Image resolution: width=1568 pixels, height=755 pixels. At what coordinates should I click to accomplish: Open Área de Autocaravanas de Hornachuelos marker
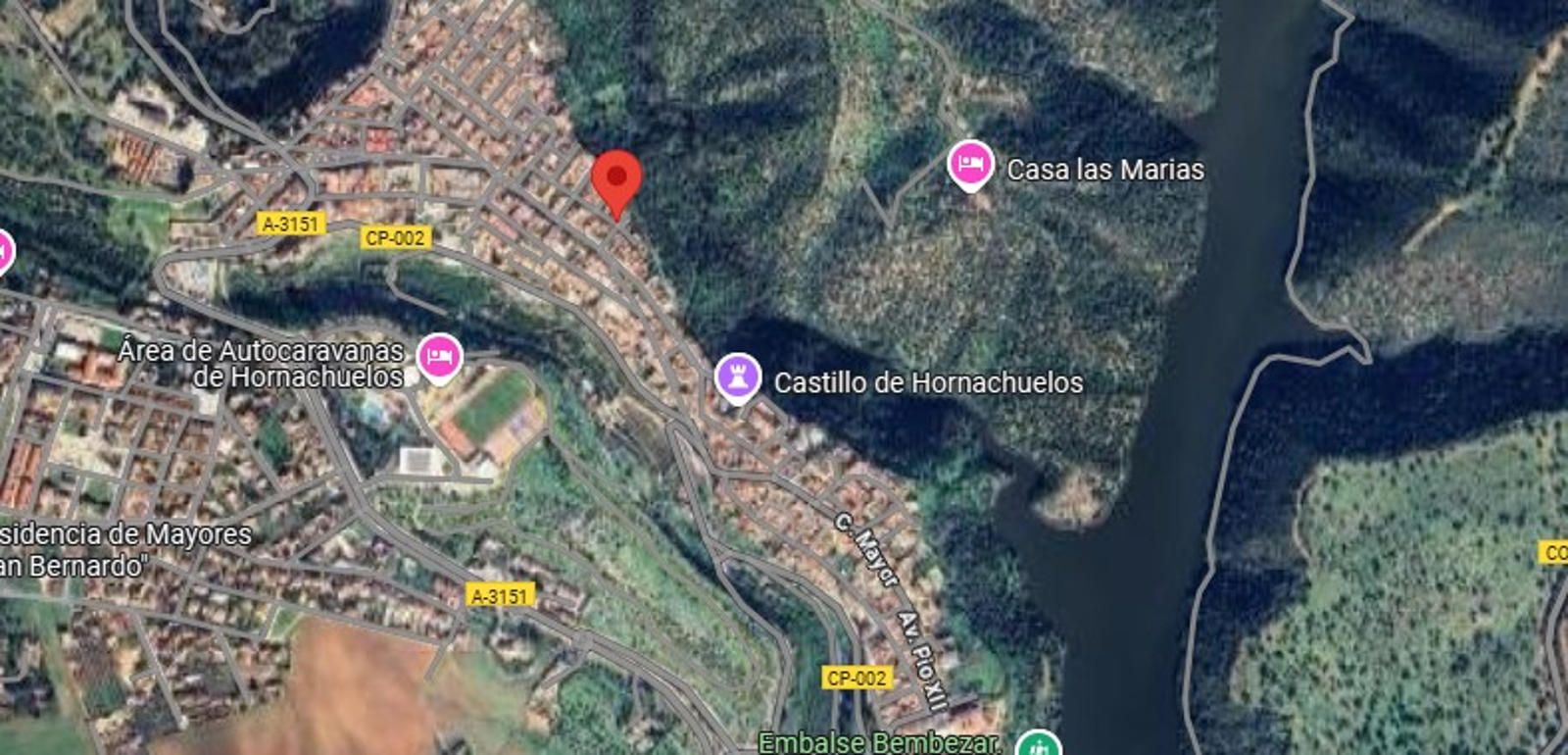point(440,357)
